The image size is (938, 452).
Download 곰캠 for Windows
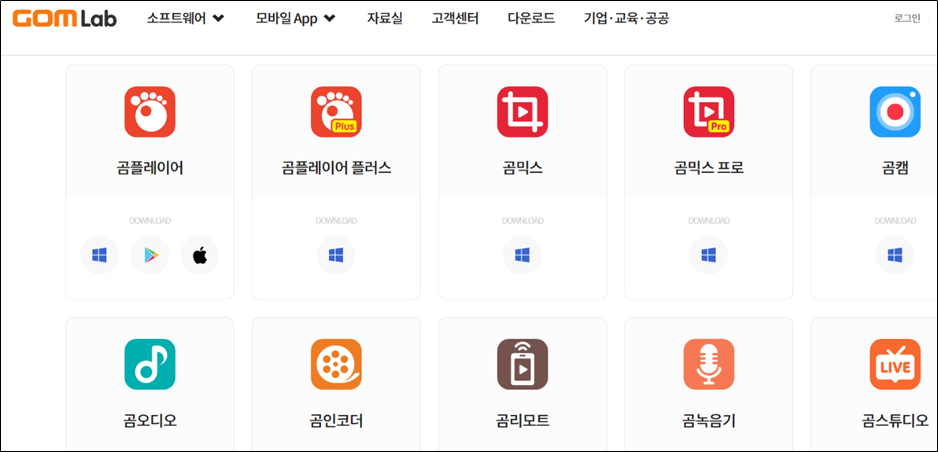pos(894,255)
